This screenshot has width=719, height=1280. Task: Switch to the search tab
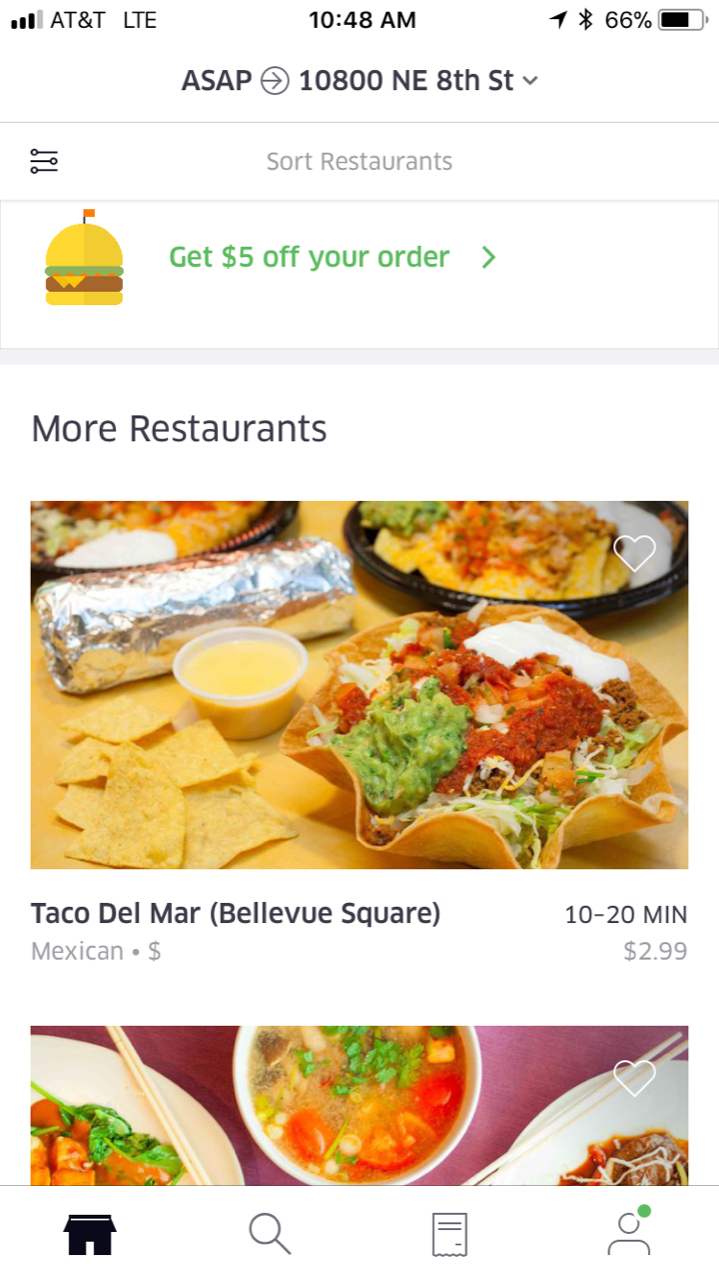(x=270, y=1234)
